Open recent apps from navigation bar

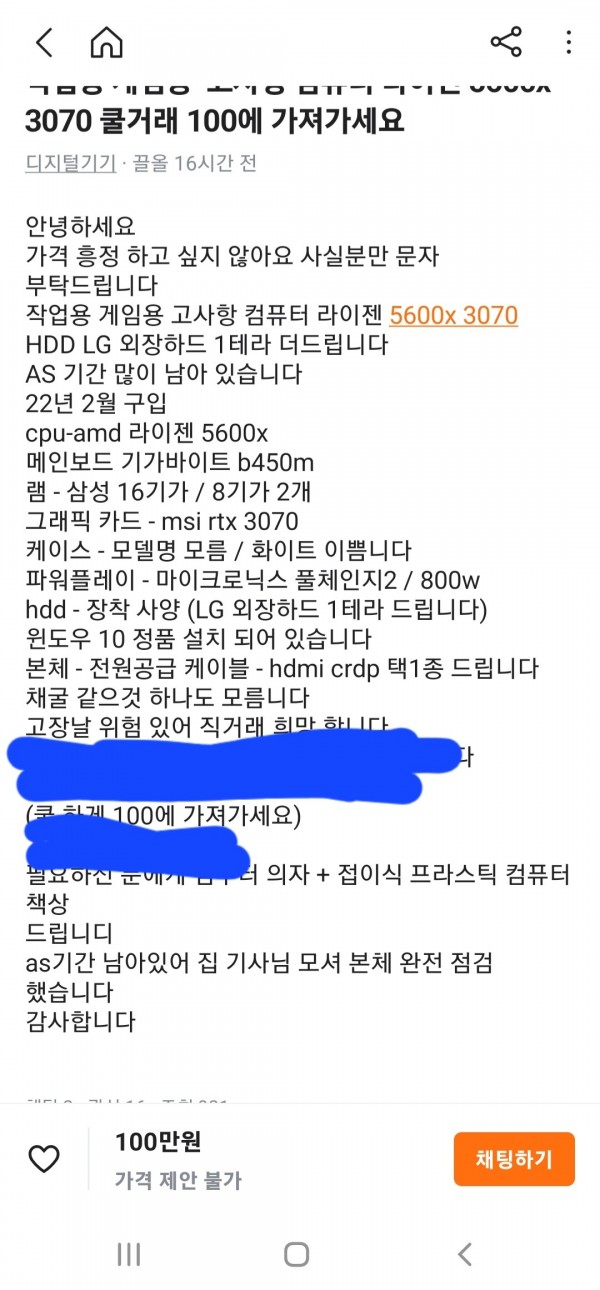coord(129,1254)
